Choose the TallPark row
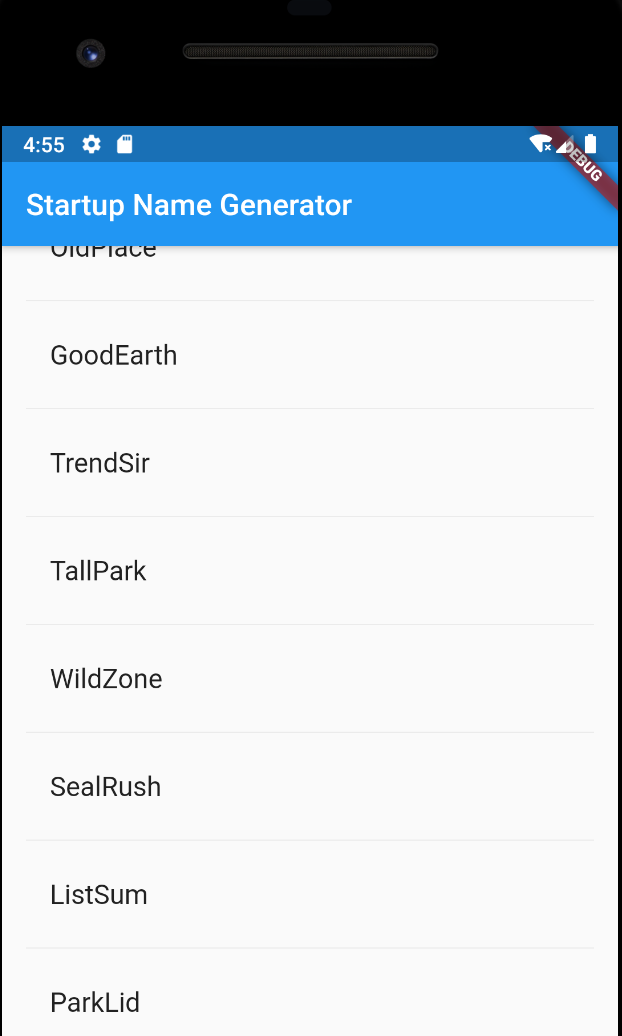The image size is (622, 1036). 98,571
